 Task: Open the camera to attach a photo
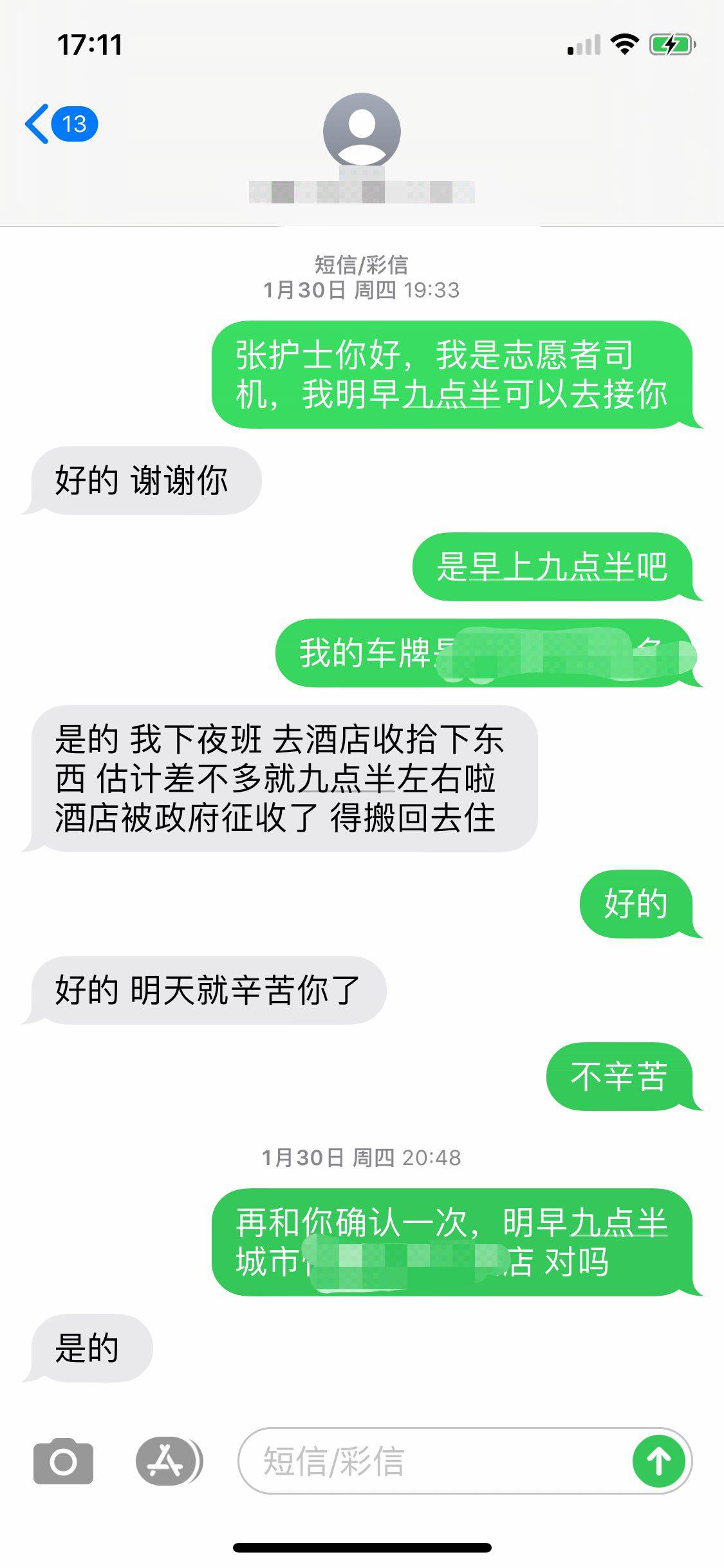point(63,1461)
